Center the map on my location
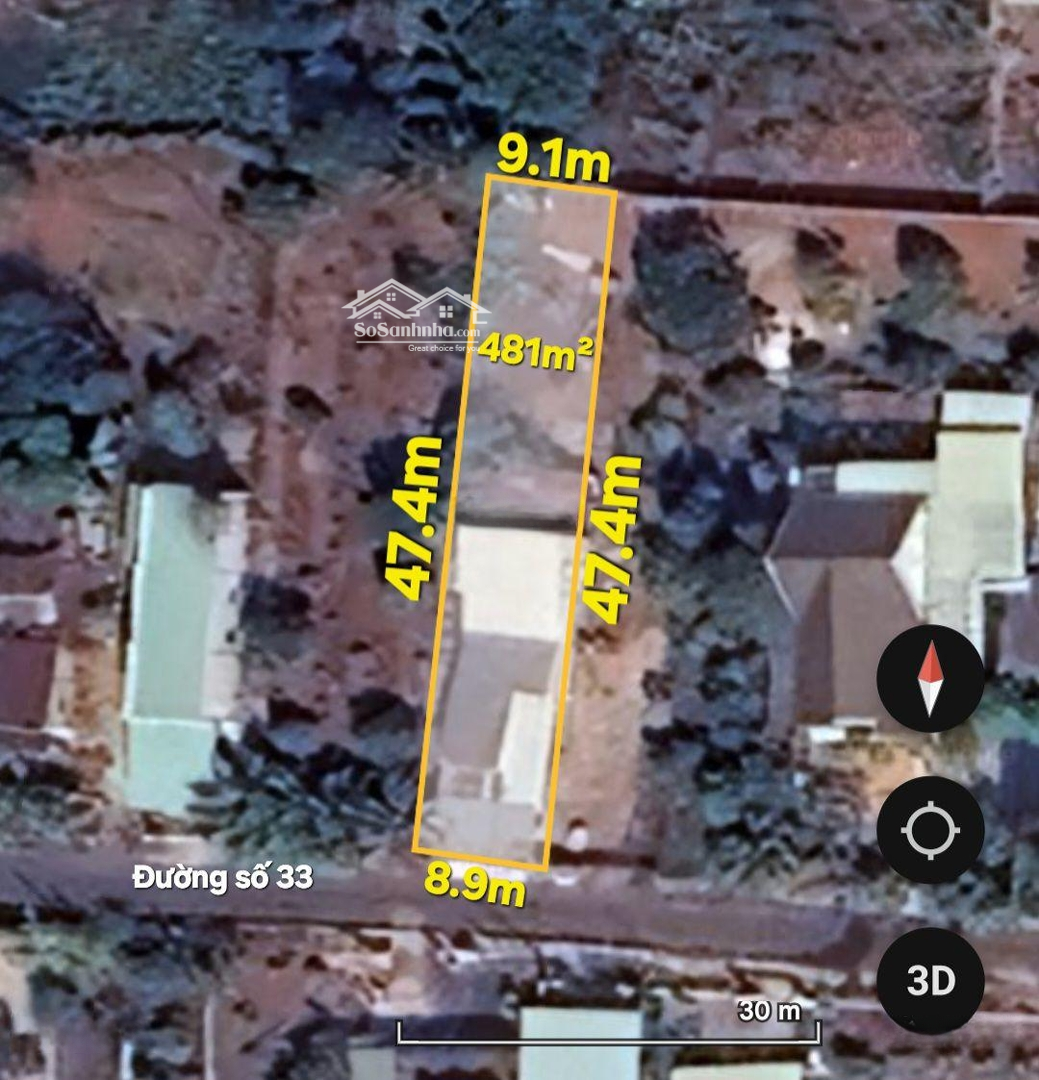The image size is (1039, 1080). coord(930,830)
